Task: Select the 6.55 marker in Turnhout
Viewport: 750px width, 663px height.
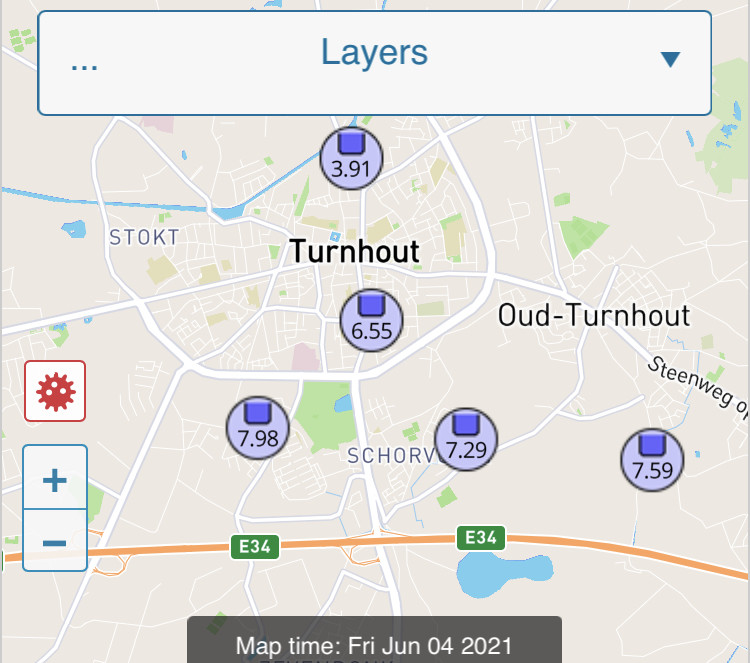Action: (372, 320)
